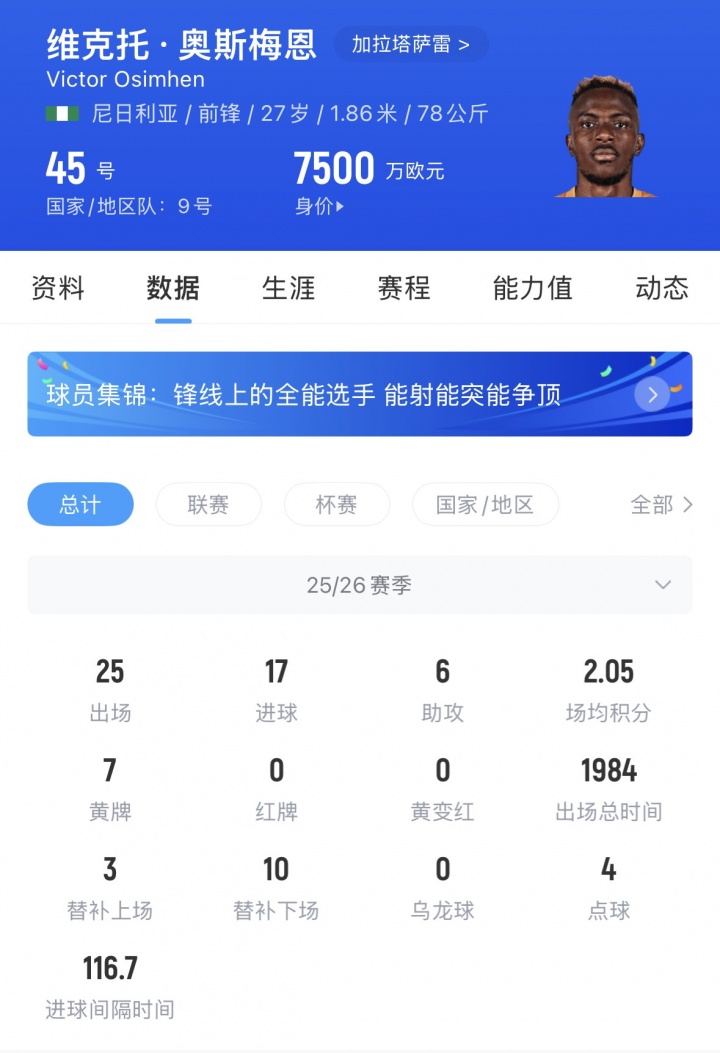Open the 25/26赛季 season selector
The width and height of the screenshot is (720, 1053).
pyautogui.click(x=360, y=585)
